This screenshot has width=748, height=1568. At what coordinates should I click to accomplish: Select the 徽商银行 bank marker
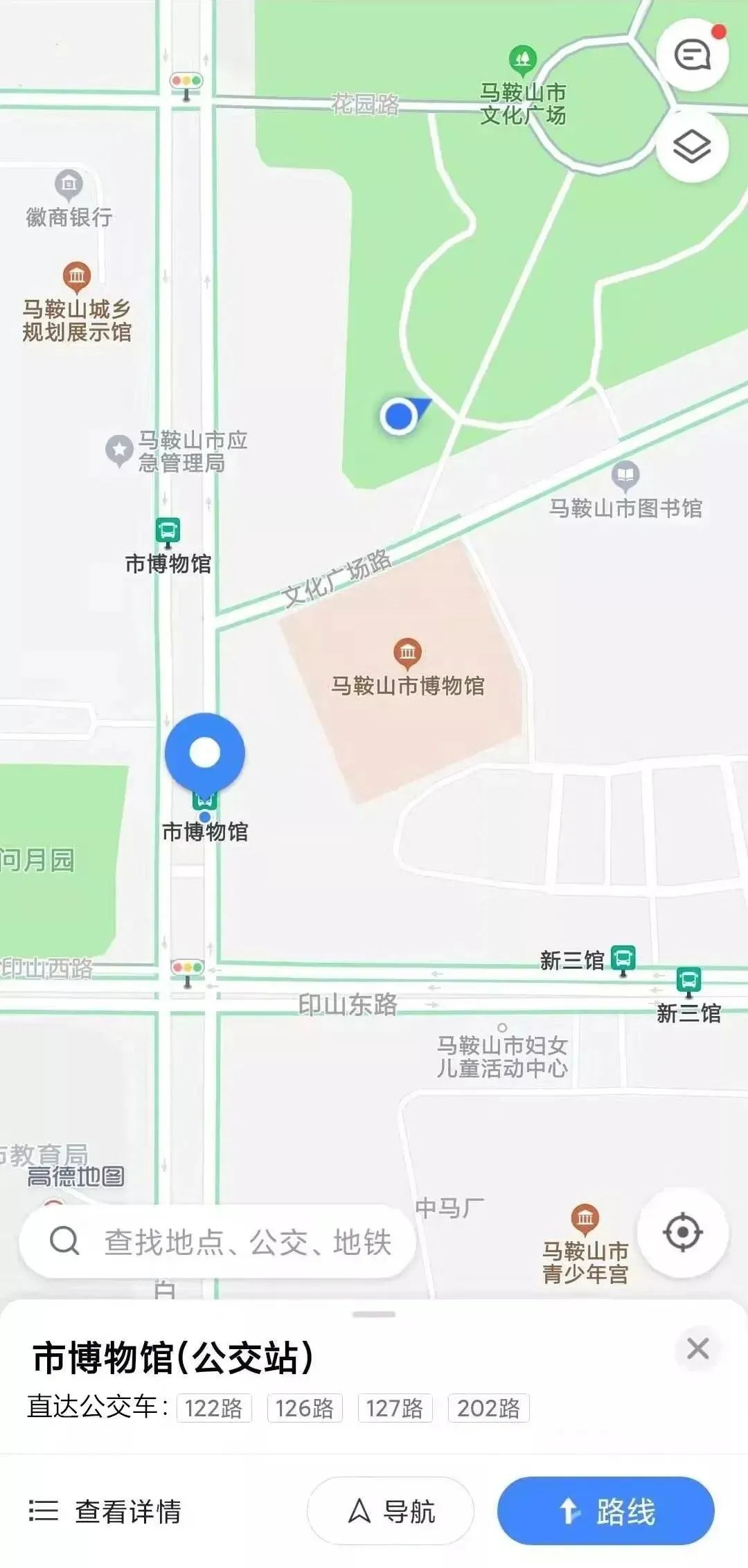(69, 184)
